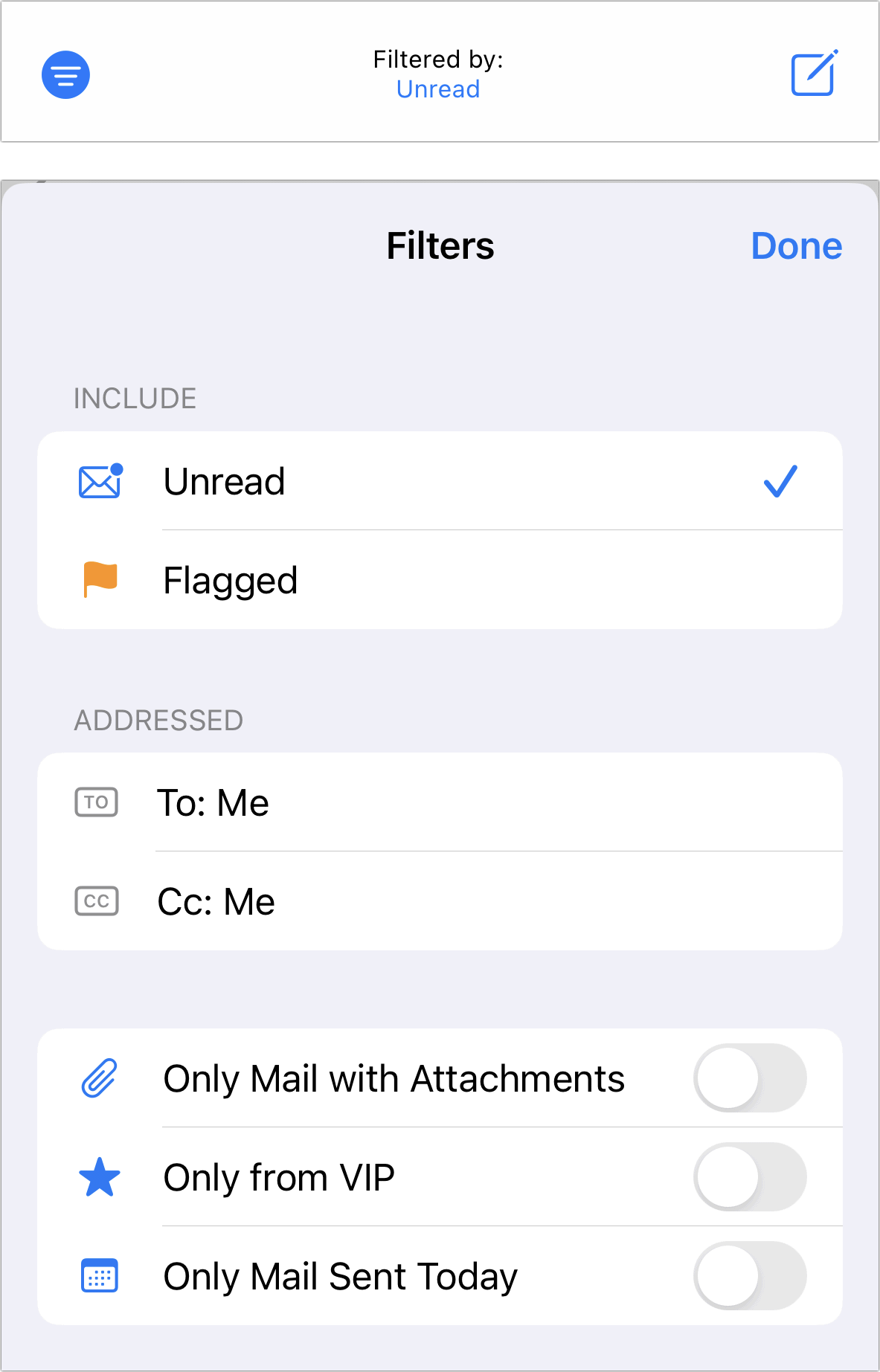
Task: Uncheck the Unread filter checkmark
Action: click(780, 481)
